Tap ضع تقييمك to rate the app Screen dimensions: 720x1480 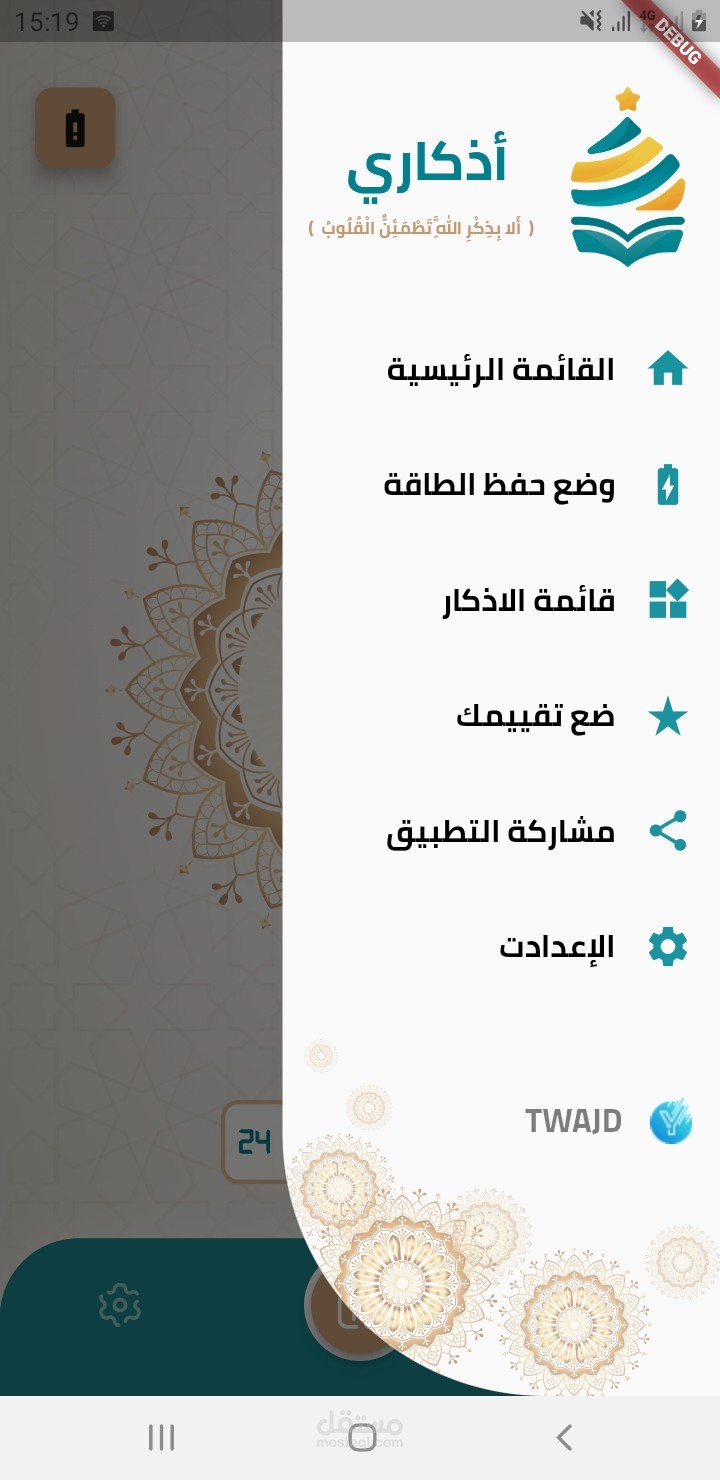(x=501, y=717)
